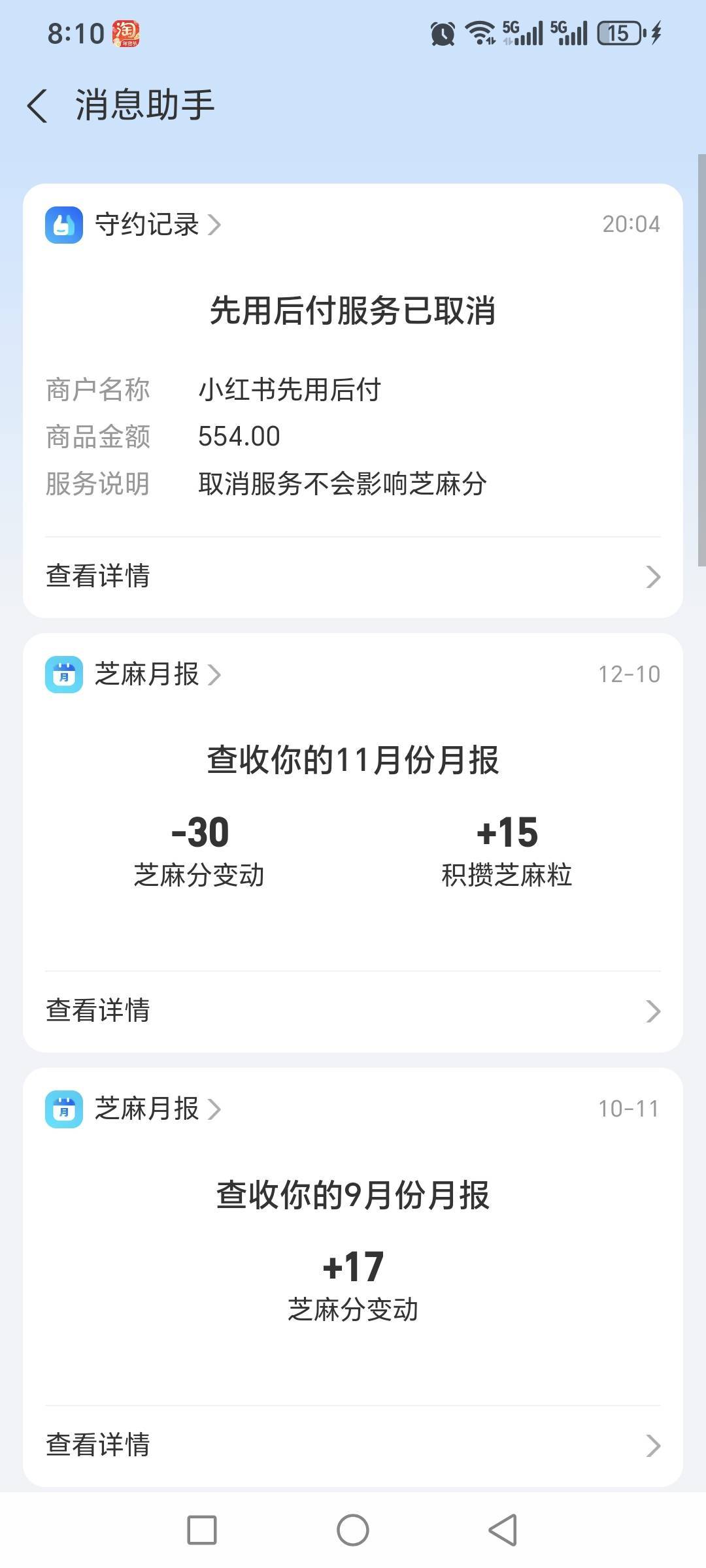The image size is (706, 1568).
Task: Go back from 消息助手
Action: click(37, 106)
